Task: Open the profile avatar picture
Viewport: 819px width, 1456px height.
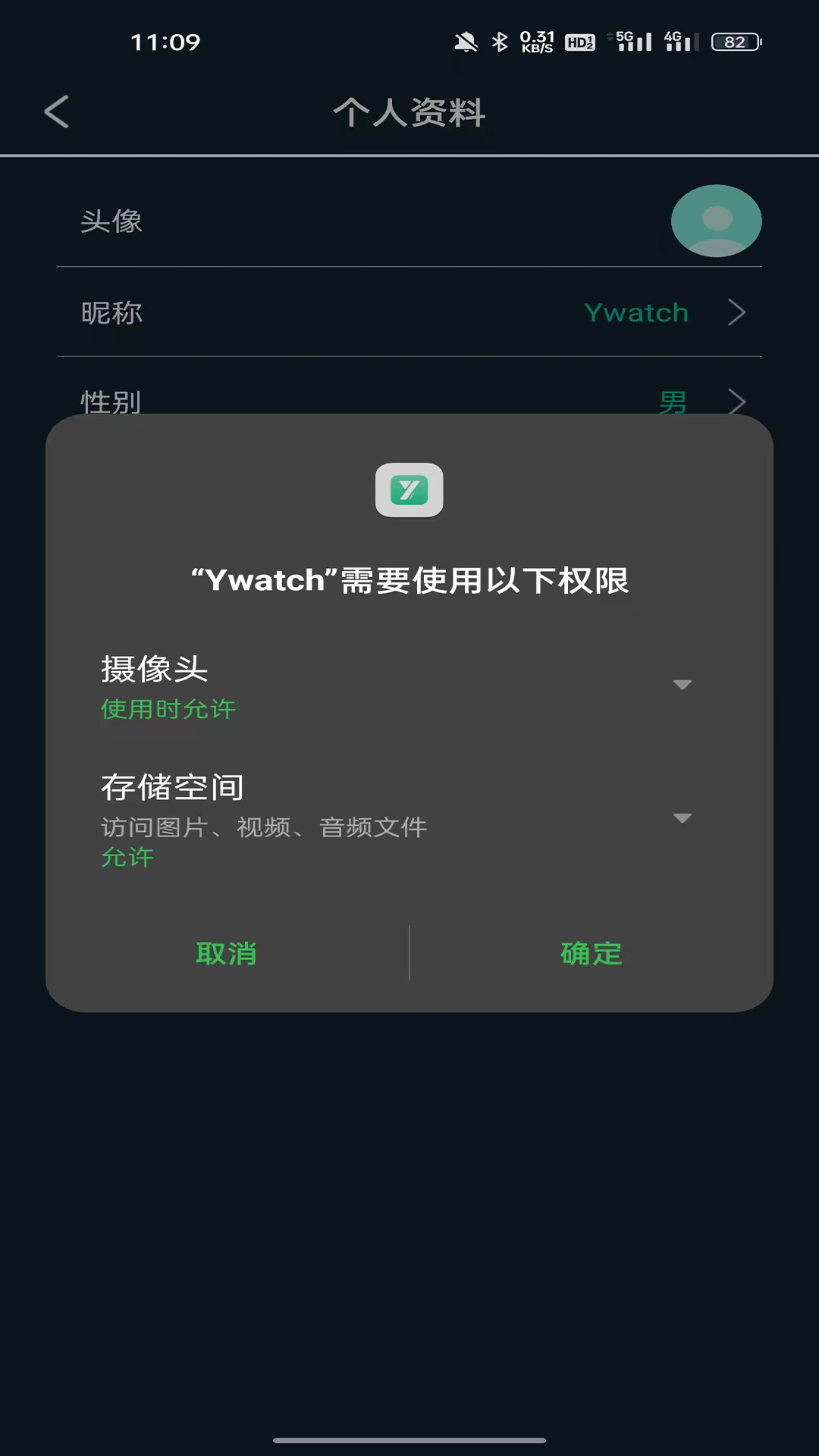Action: pyautogui.click(x=716, y=221)
